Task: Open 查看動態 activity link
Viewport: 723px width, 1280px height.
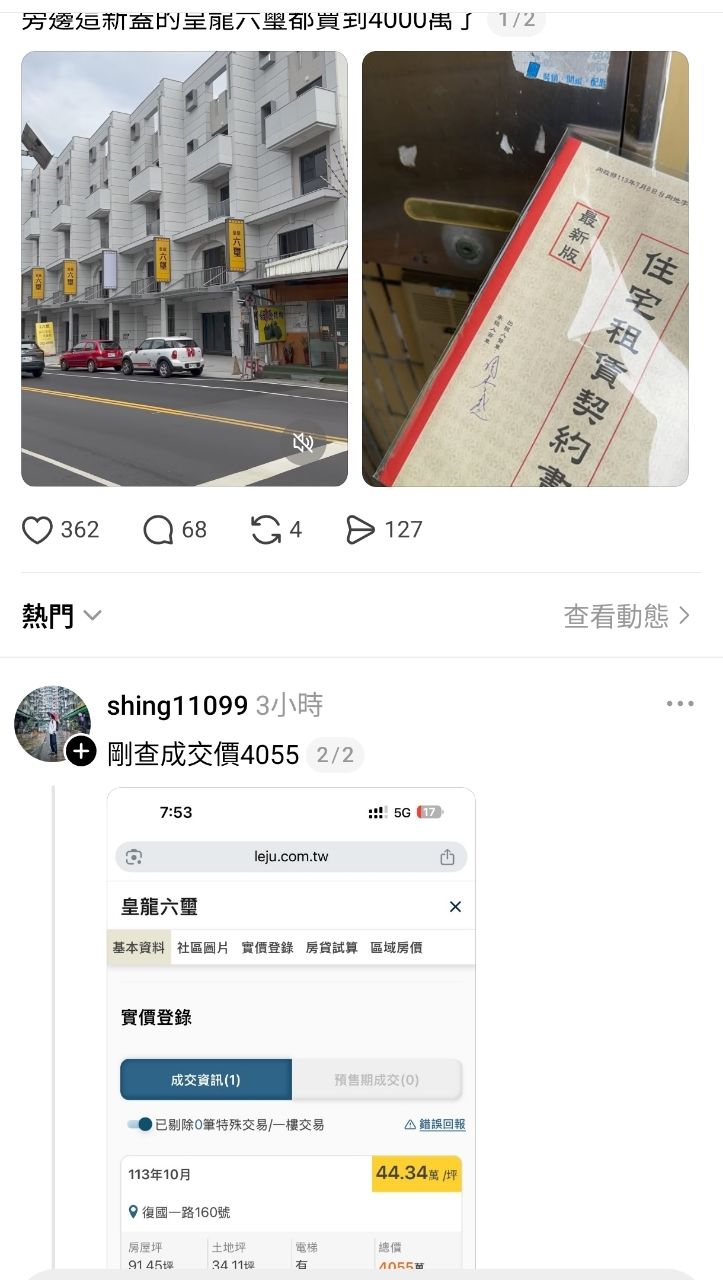Action: (x=627, y=616)
